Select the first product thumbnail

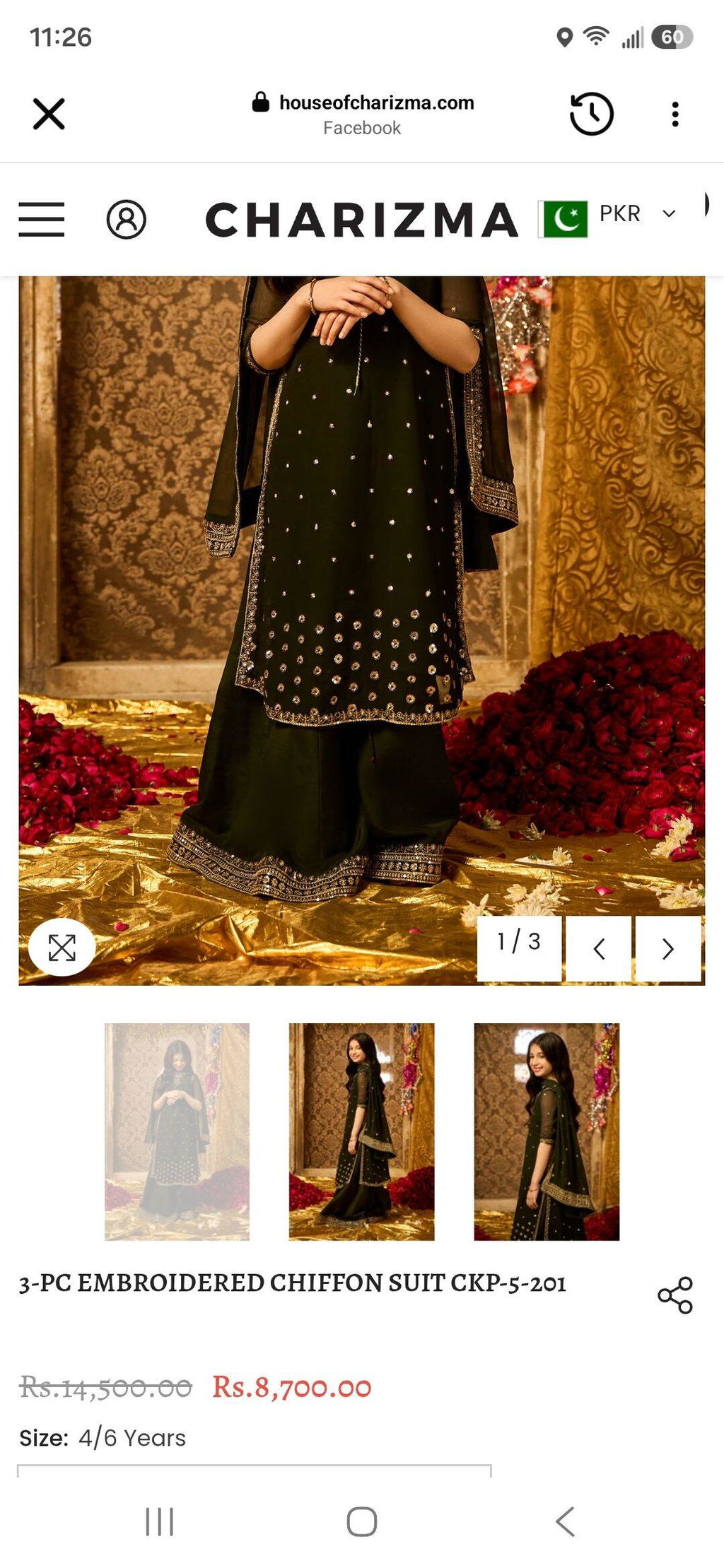point(177,1132)
